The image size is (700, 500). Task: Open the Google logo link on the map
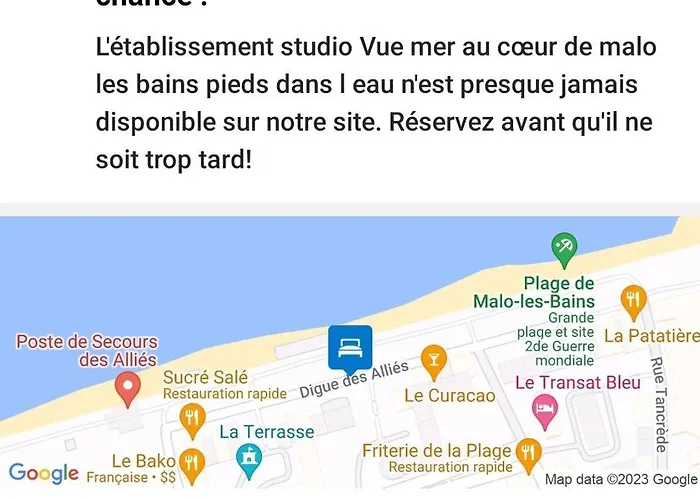tap(43, 473)
